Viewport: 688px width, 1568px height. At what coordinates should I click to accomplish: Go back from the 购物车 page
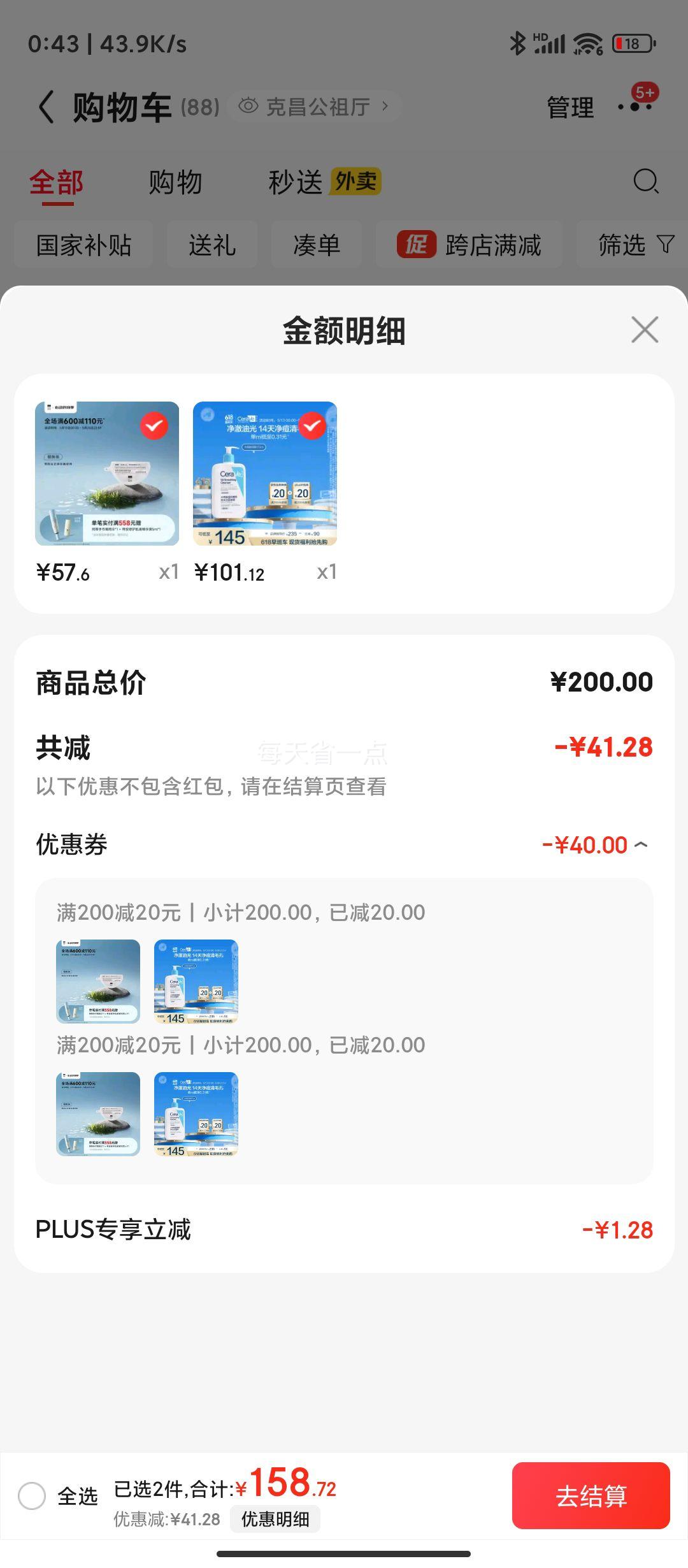46,106
